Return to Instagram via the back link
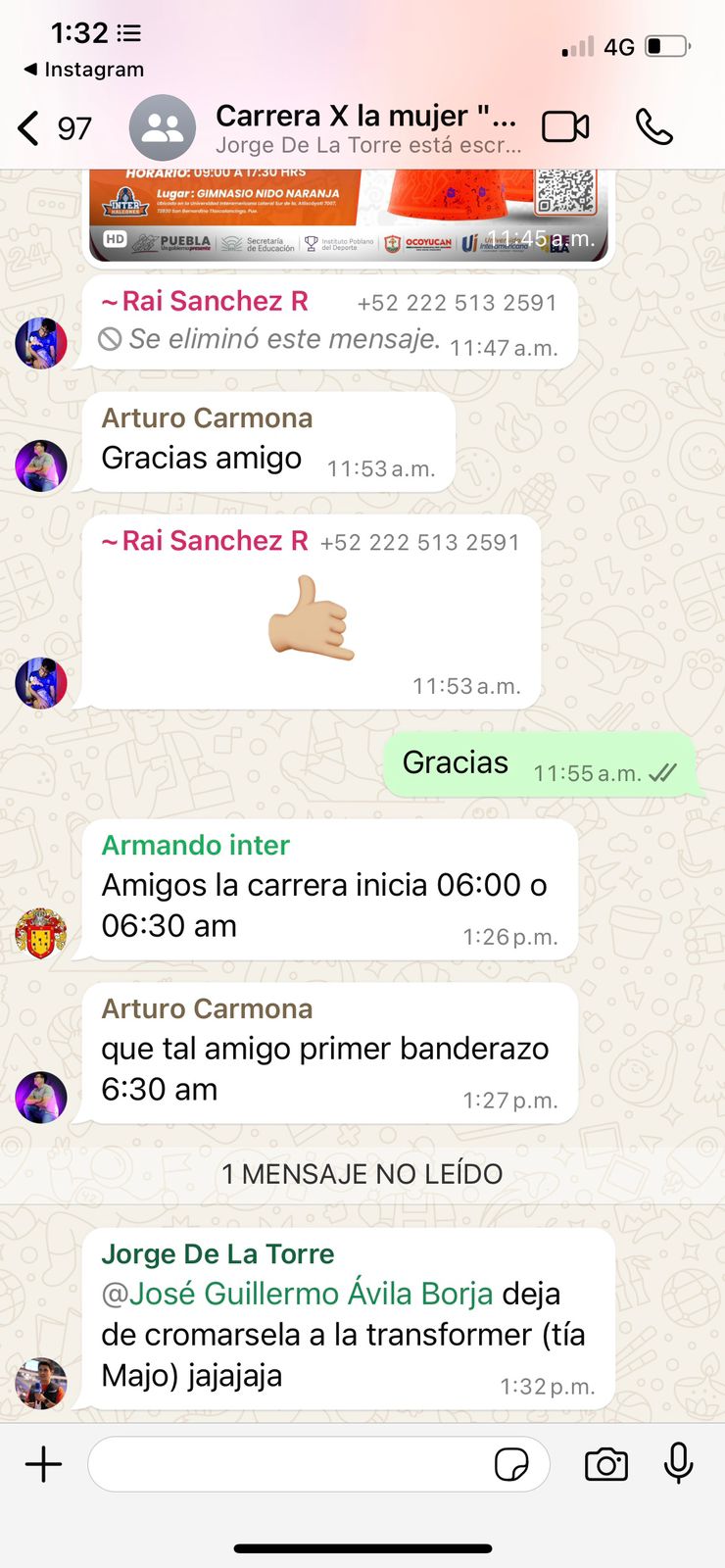Viewport: 725px width, 1568px height. [x=83, y=70]
